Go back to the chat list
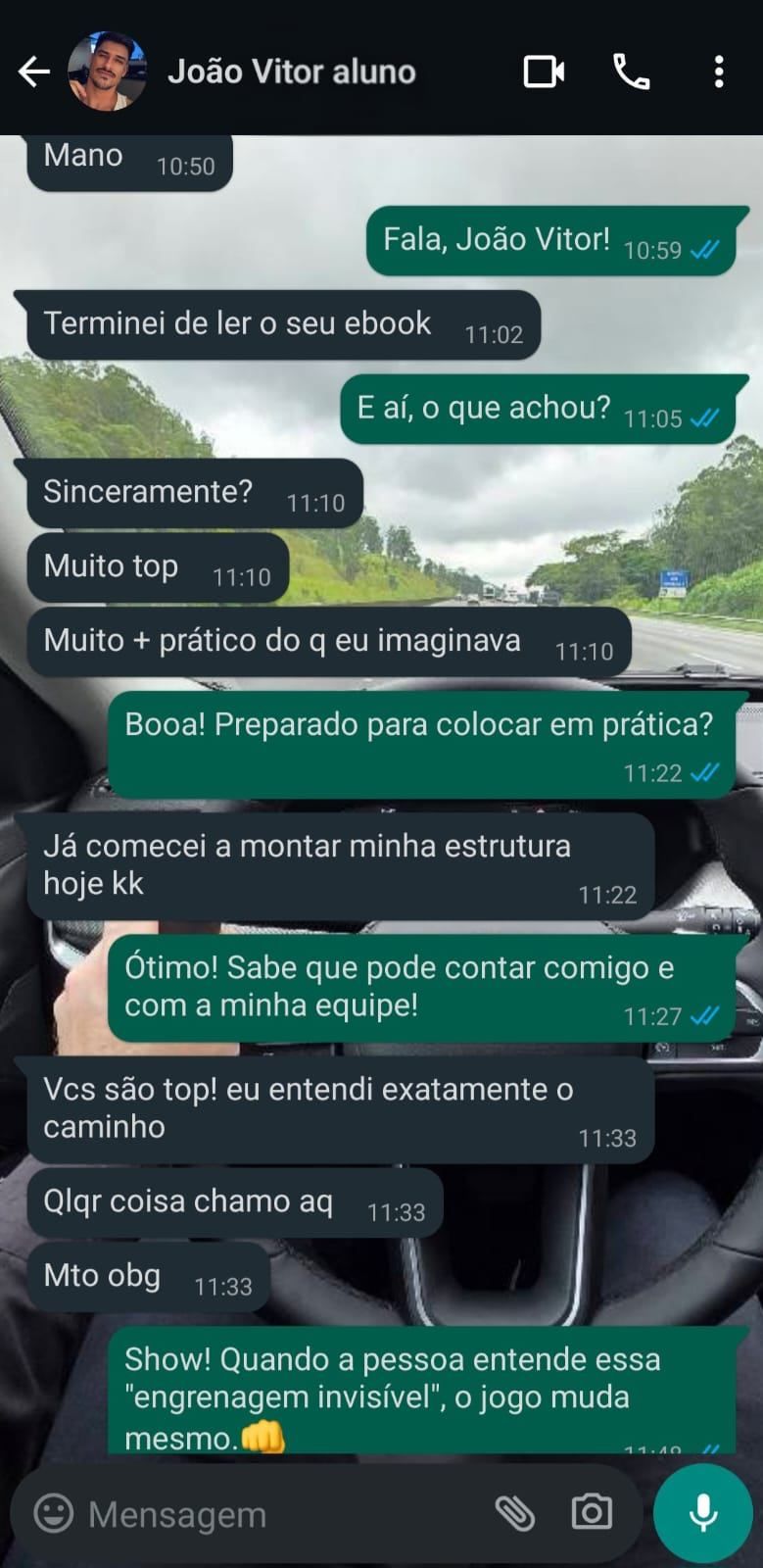The width and height of the screenshot is (763, 1568). (34, 72)
